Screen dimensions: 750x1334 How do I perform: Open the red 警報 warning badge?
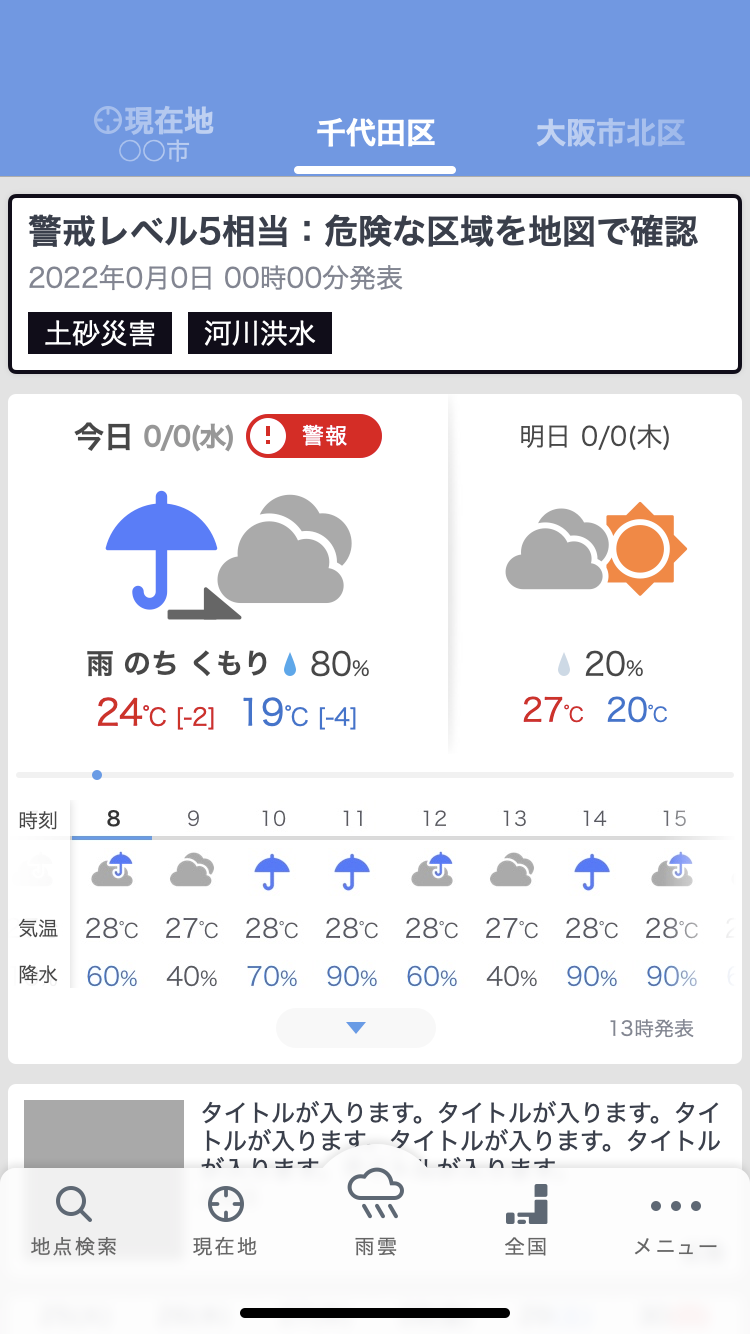(x=314, y=436)
